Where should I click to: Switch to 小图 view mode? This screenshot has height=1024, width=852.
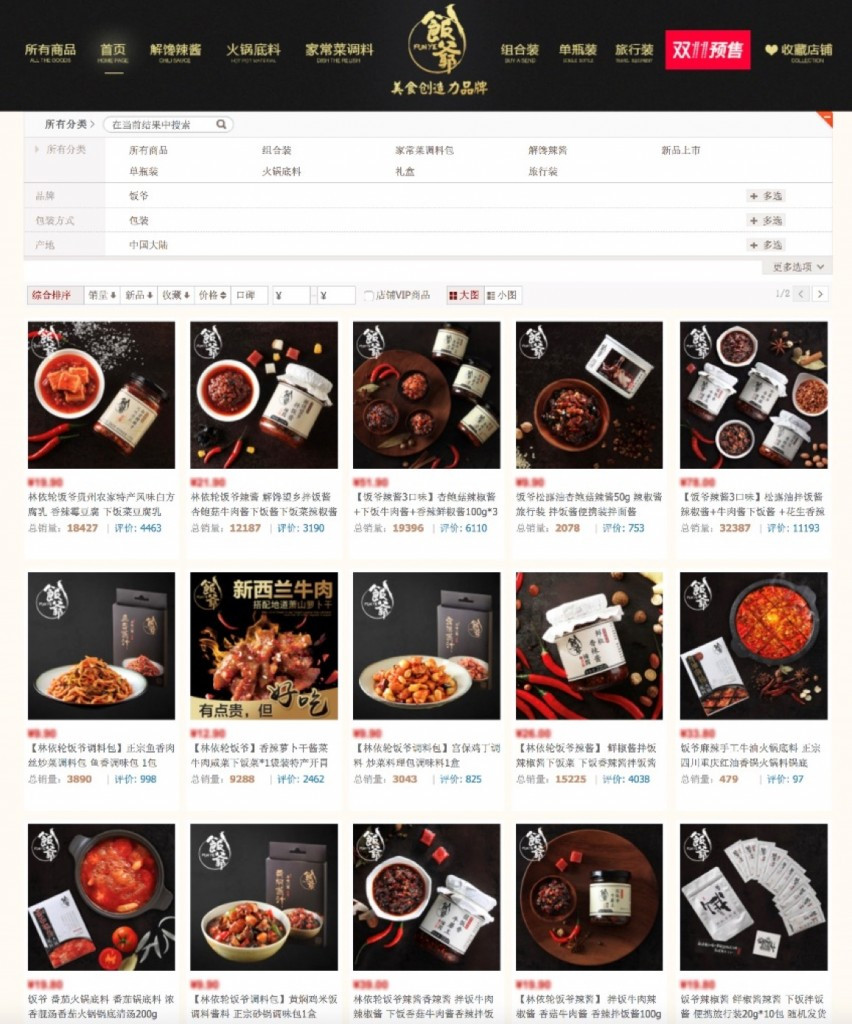click(x=503, y=295)
